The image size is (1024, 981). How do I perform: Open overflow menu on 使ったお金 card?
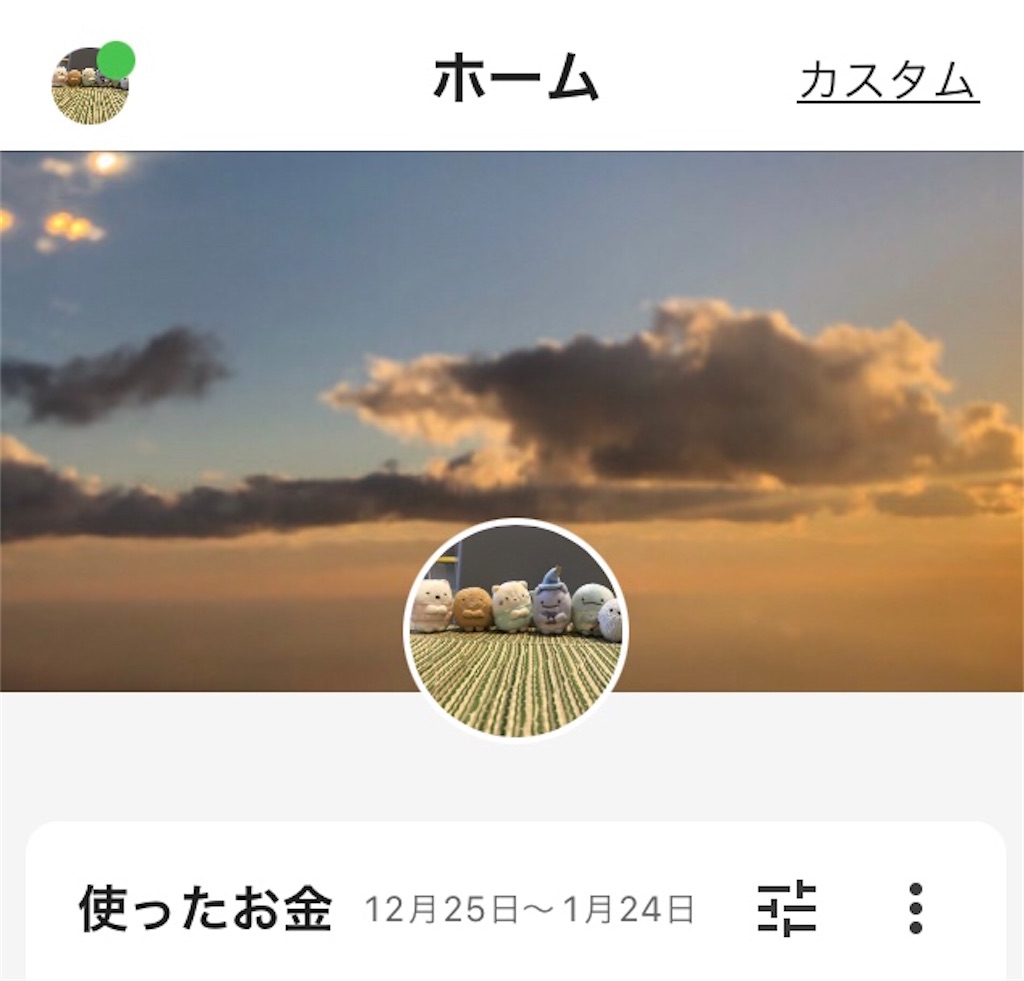coord(916,908)
